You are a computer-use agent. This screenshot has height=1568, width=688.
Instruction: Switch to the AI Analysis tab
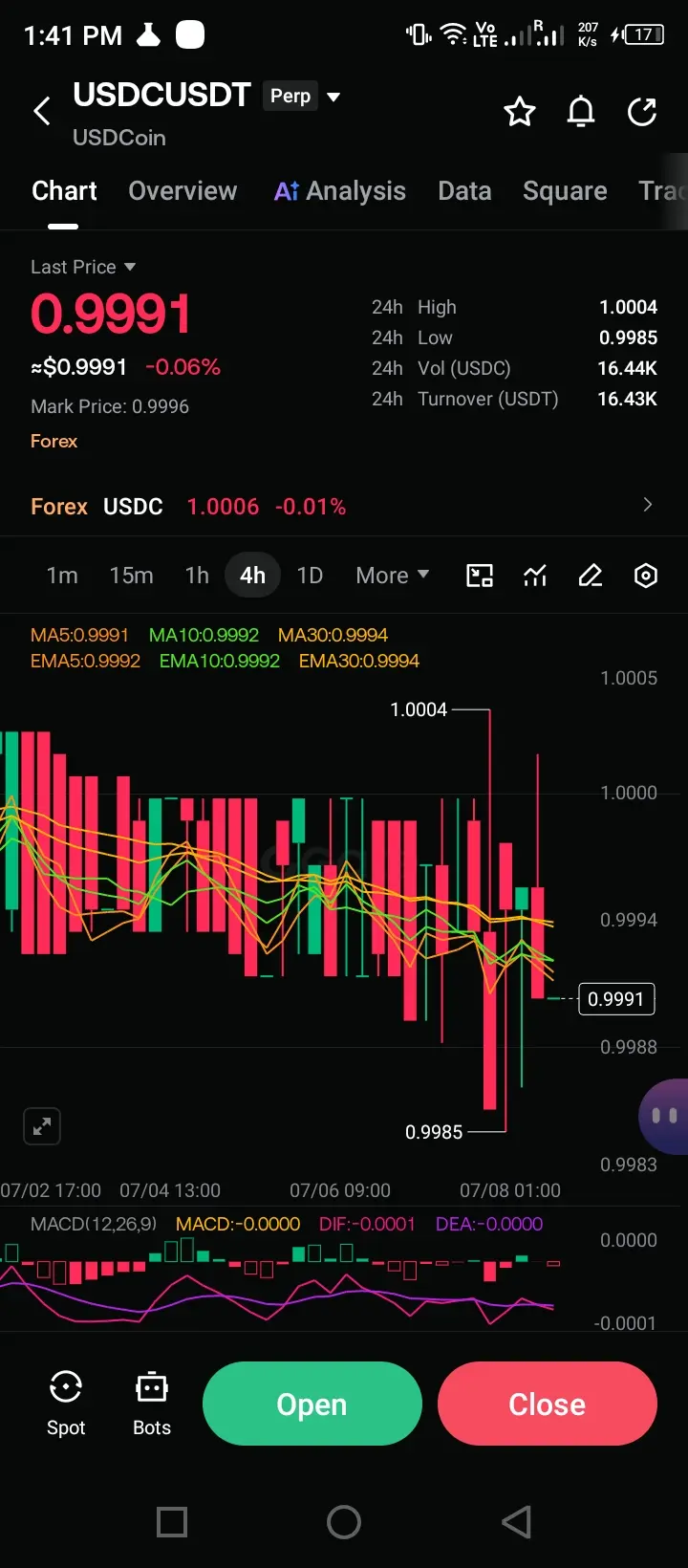(340, 191)
